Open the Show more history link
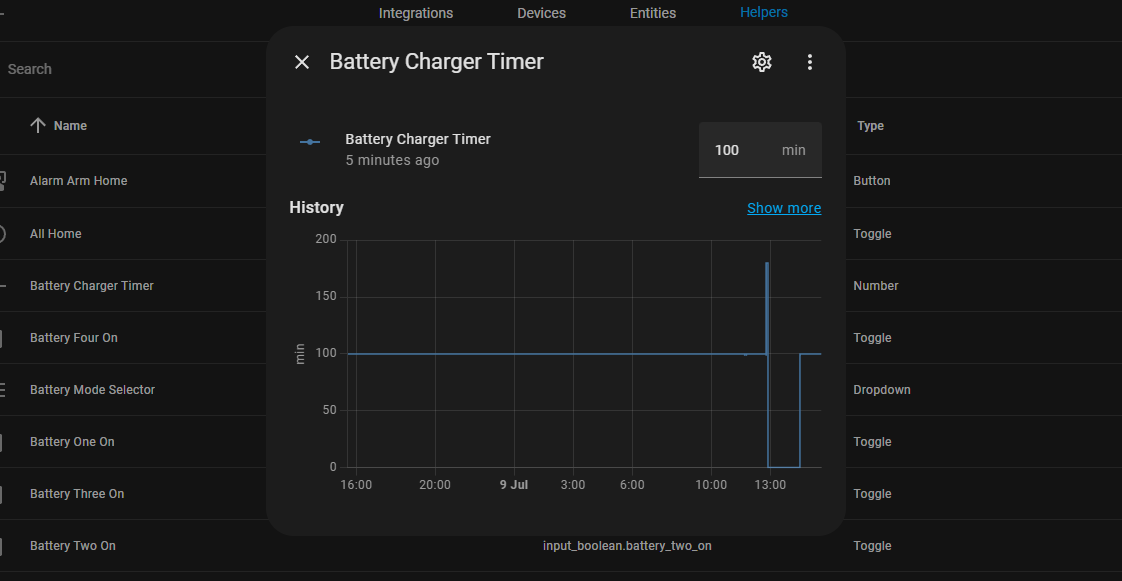 784,208
